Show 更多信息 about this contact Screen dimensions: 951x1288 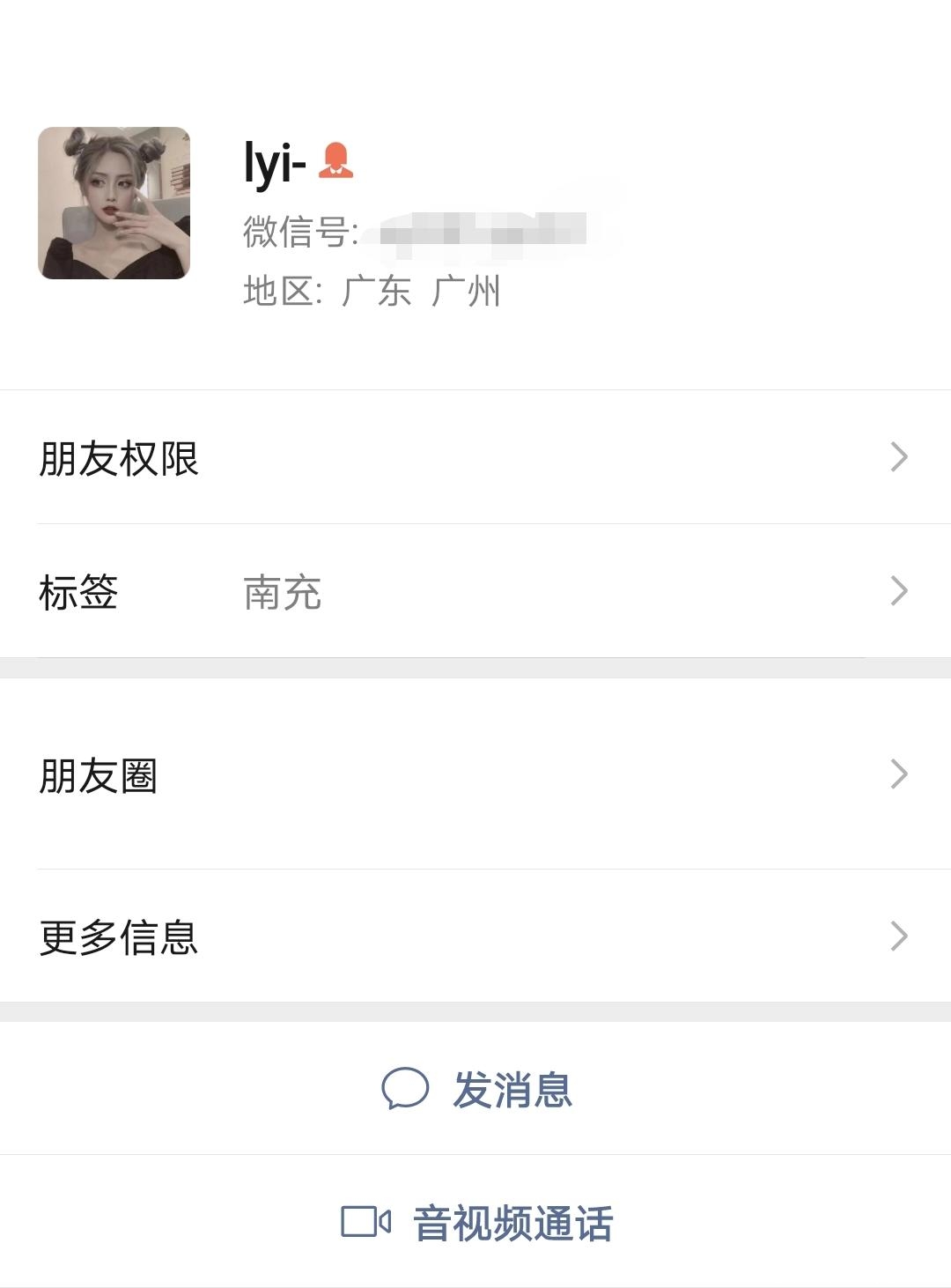[475, 936]
